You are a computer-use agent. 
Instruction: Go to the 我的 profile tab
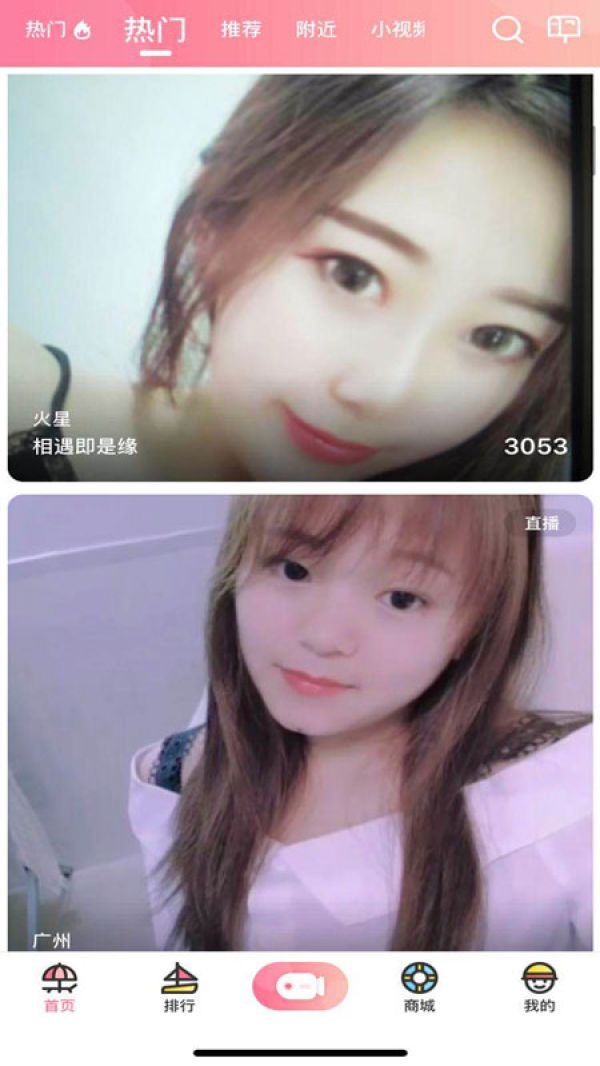click(x=539, y=988)
